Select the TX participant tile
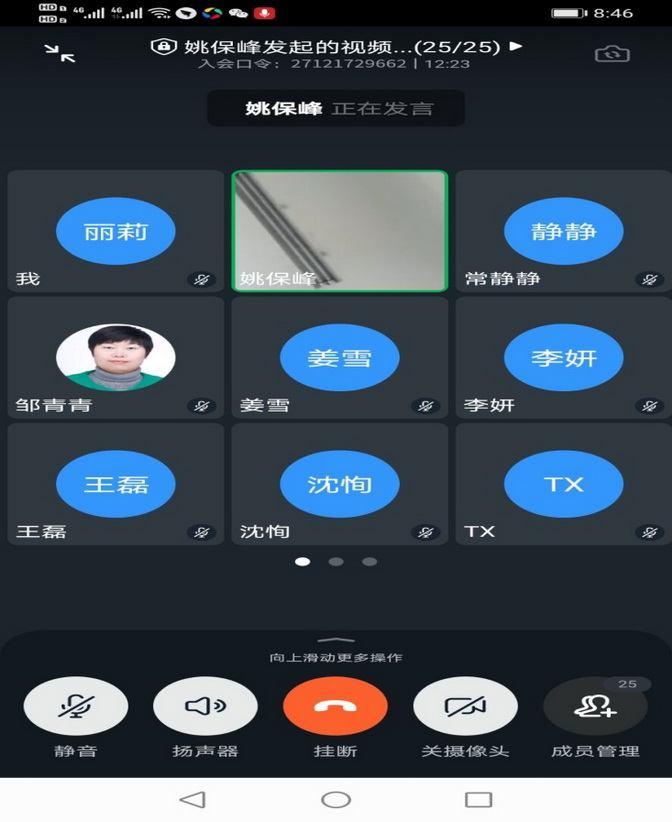Screen dimensions: 672x822 pyautogui.click(x=563, y=484)
